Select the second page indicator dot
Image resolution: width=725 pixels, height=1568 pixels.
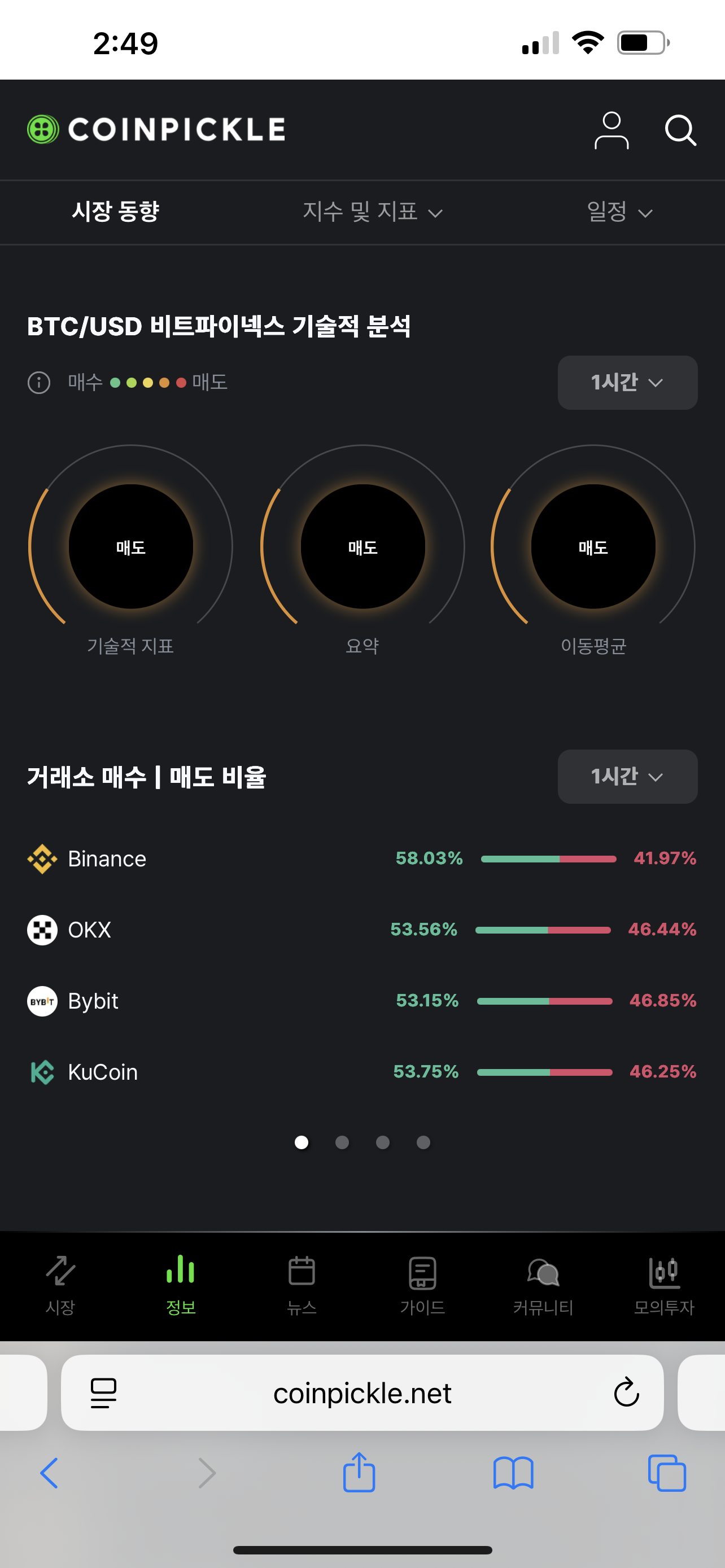[342, 1142]
